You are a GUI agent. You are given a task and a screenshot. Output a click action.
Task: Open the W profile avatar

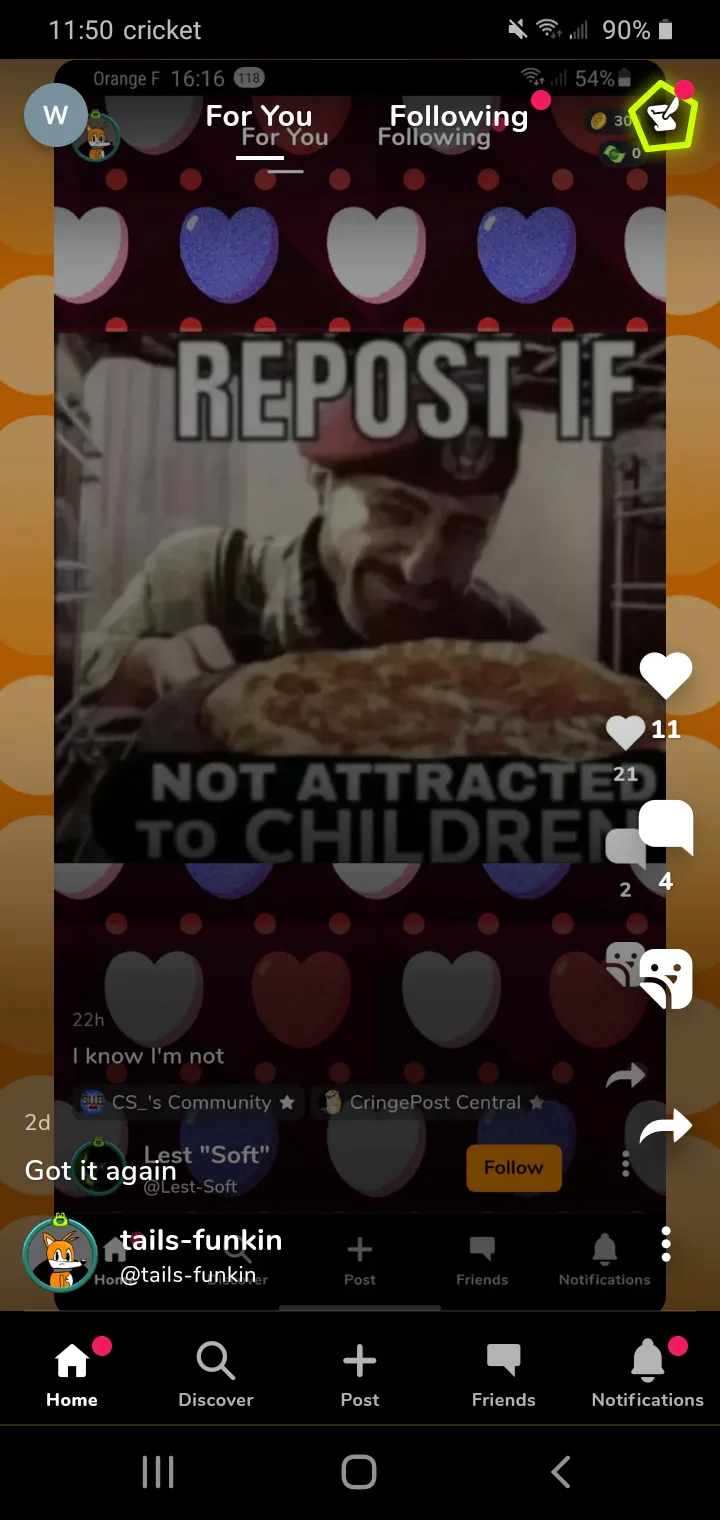(56, 115)
